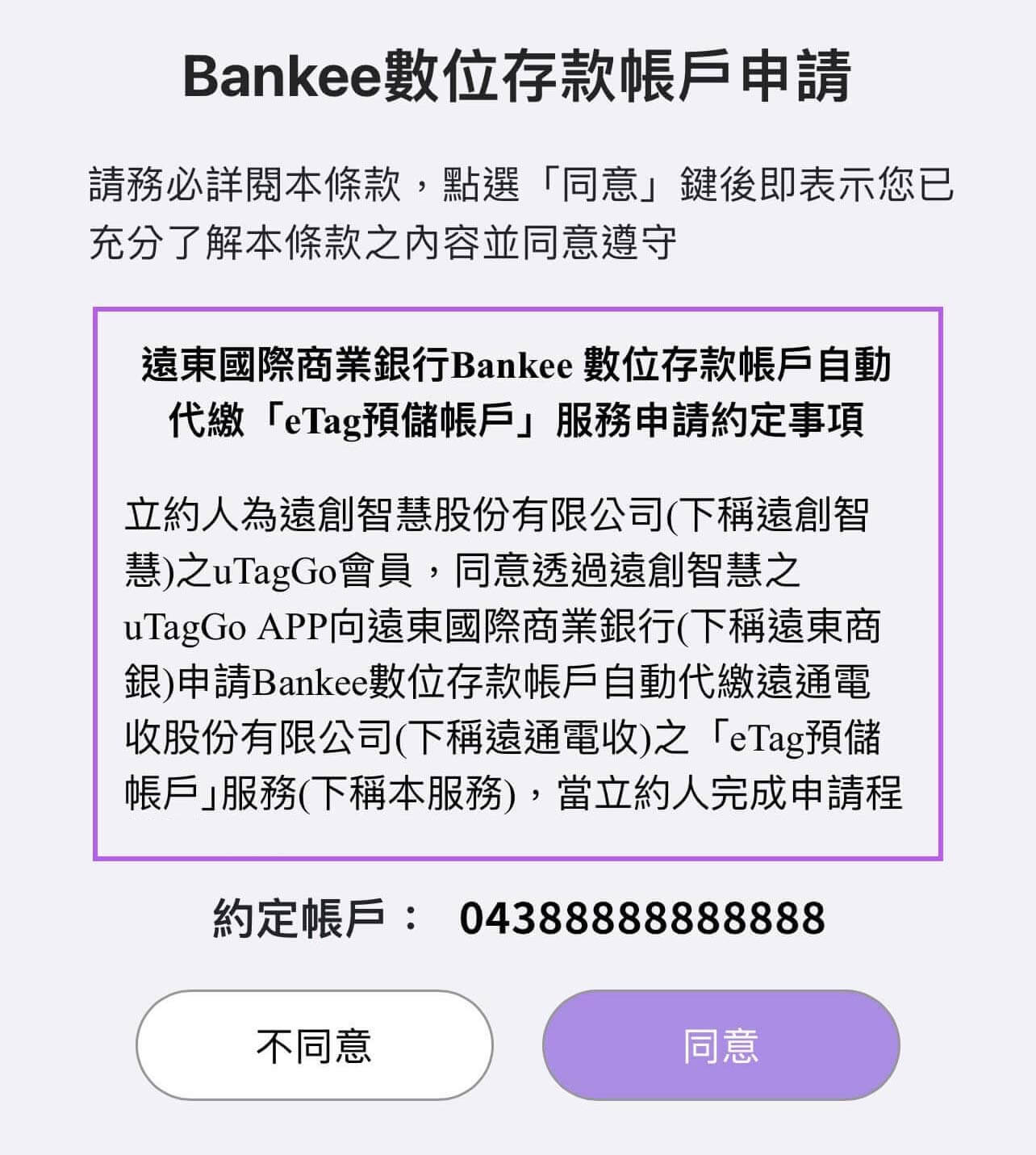Click inside the purple-bordered terms box
The height and width of the screenshot is (1155, 1036).
pos(518,581)
